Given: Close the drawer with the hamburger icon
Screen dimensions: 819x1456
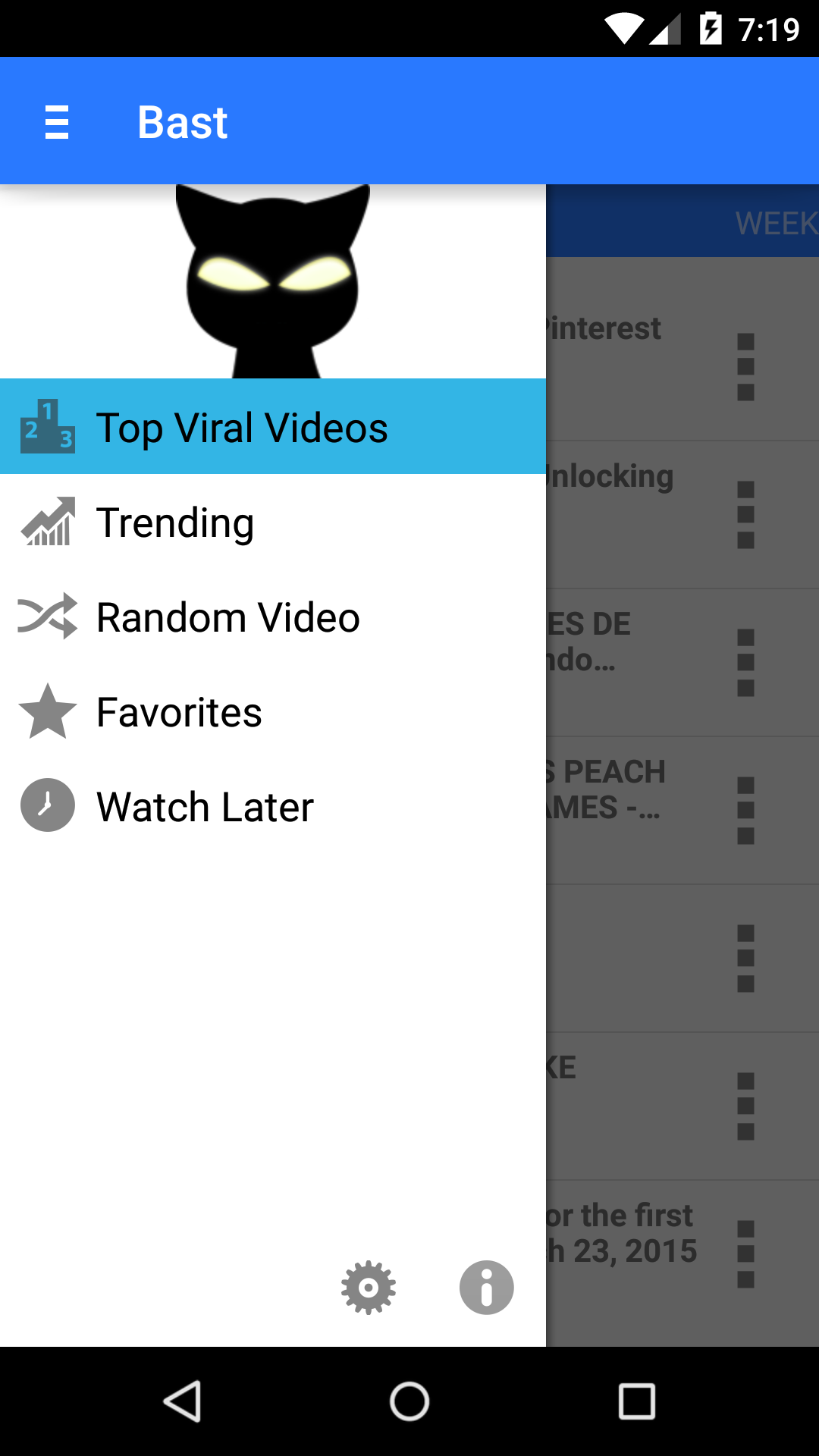Looking at the screenshot, I should point(57,122).
